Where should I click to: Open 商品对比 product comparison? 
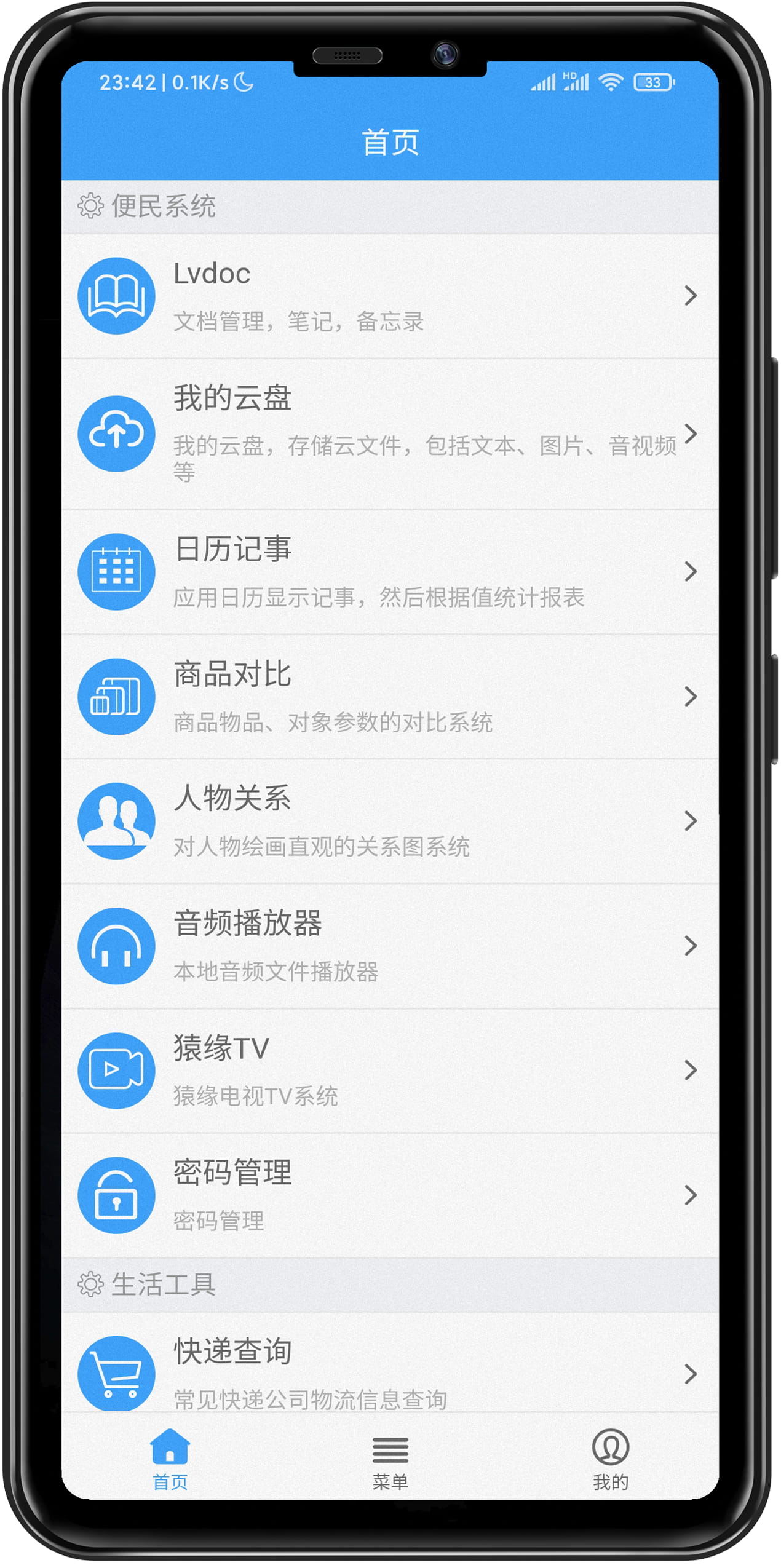(390, 697)
